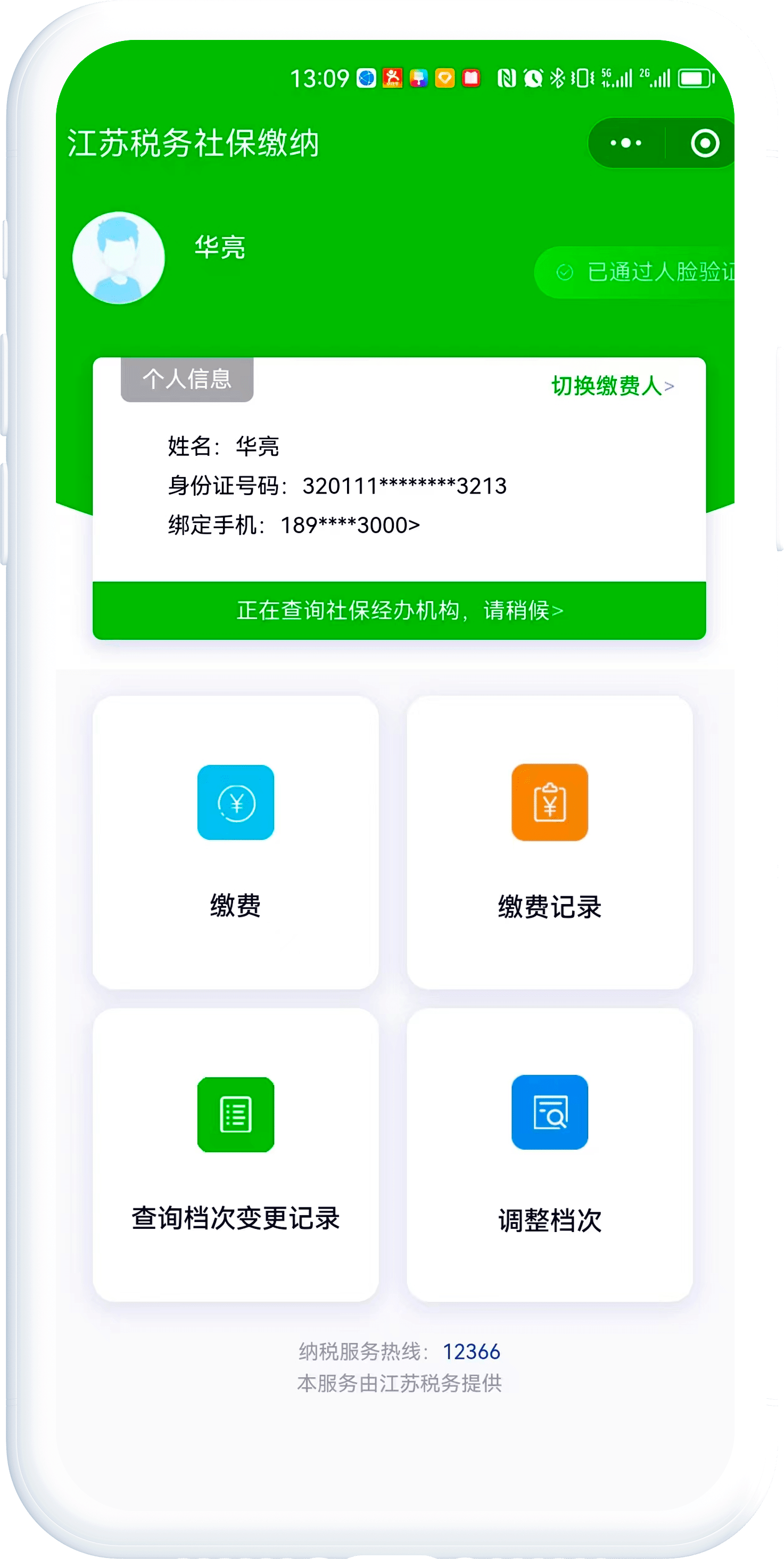This screenshot has height=1559, width=784.
Task: Open the mini-program more options menu
Action: pyautogui.click(x=625, y=143)
